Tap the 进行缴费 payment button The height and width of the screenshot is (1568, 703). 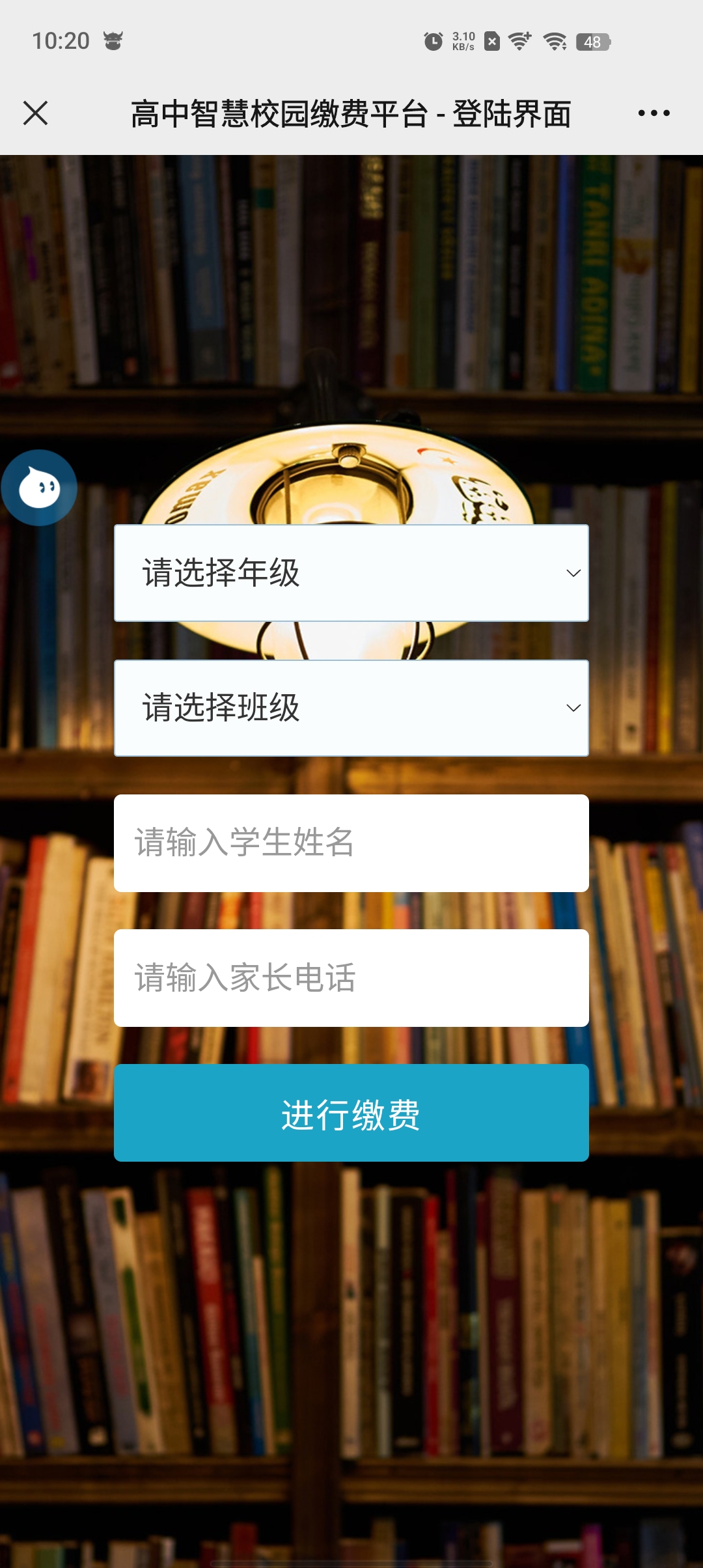[351, 1113]
